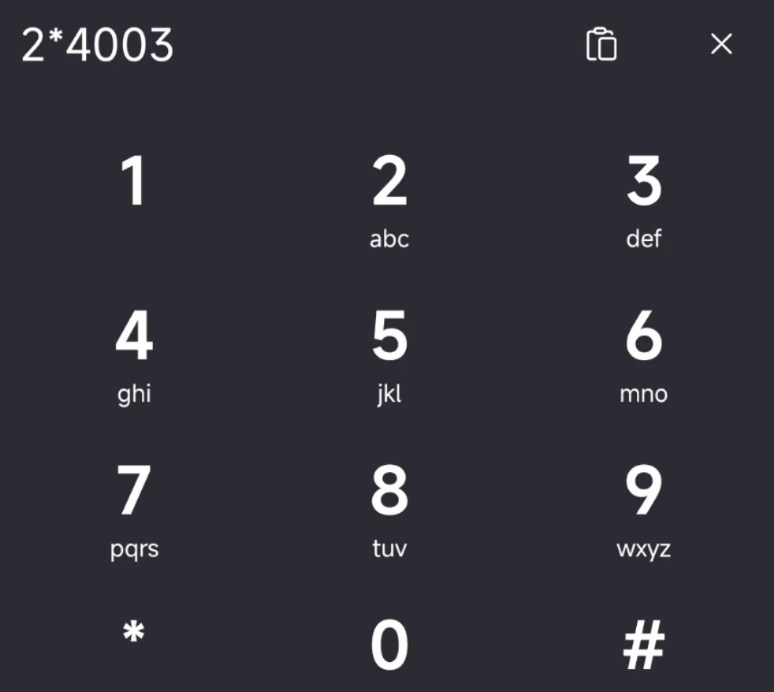This screenshot has height=692, width=774.
Task: Hit the 6 mno key
Action: (x=644, y=355)
